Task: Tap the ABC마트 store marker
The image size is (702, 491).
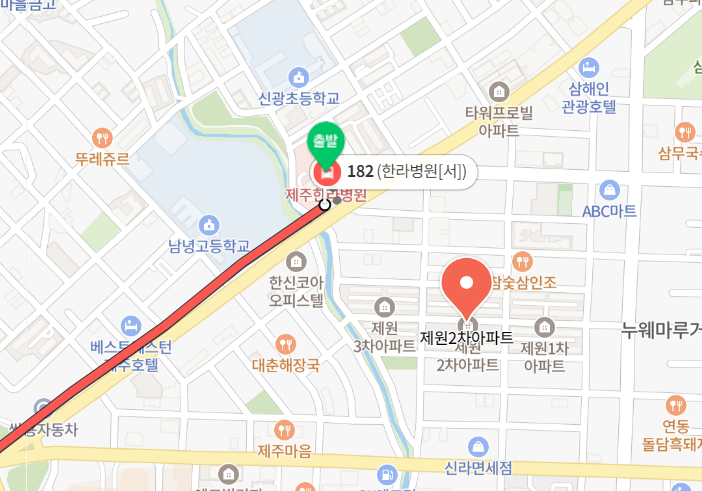Action: (609, 190)
